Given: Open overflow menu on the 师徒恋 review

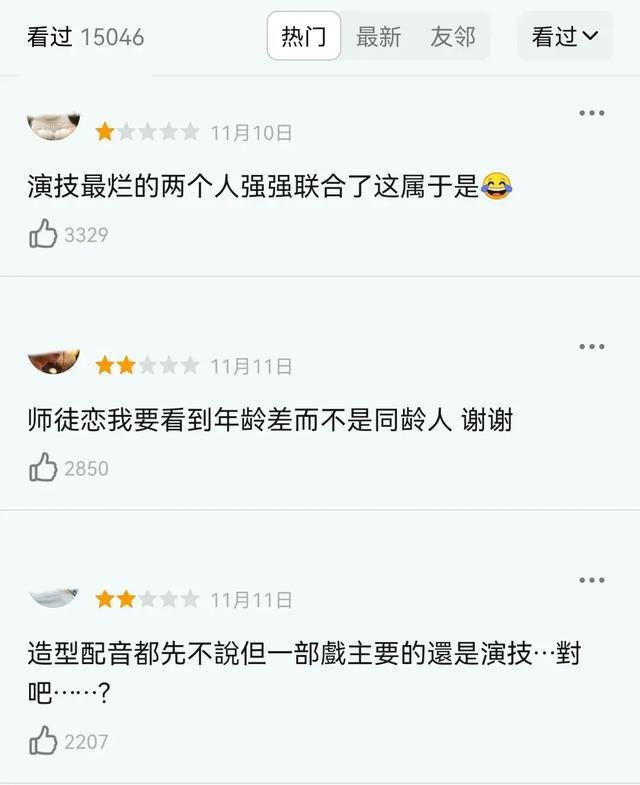Looking at the screenshot, I should click(x=592, y=347).
